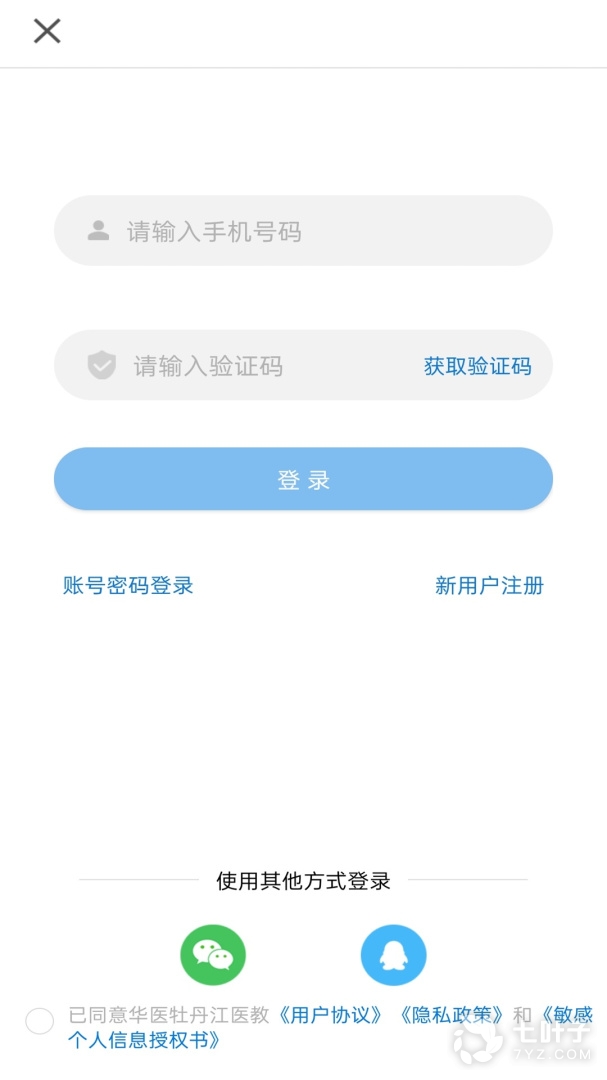Read the 《隐私政策》 link

pyautogui.click(x=451, y=1015)
